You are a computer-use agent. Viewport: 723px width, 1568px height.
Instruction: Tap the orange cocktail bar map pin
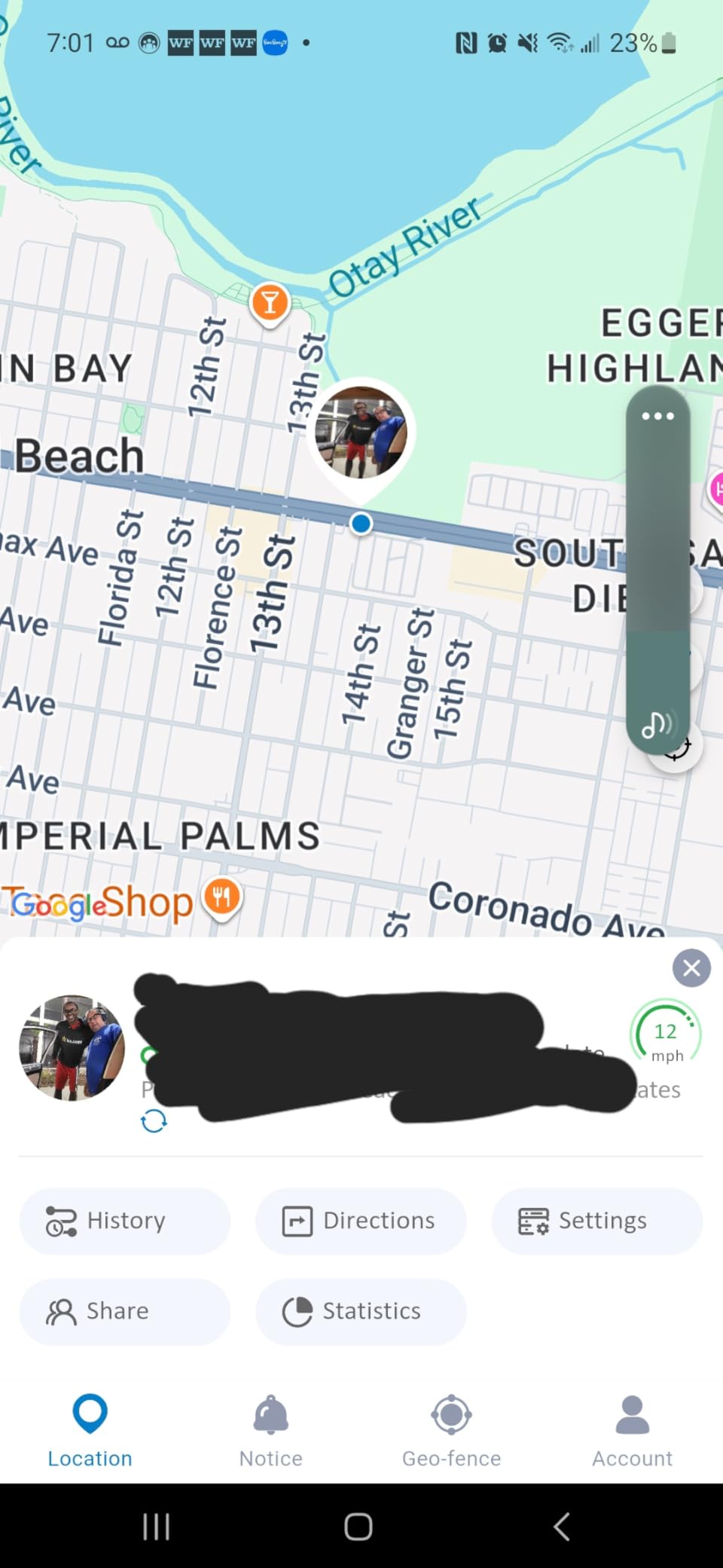[x=270, y=304]
